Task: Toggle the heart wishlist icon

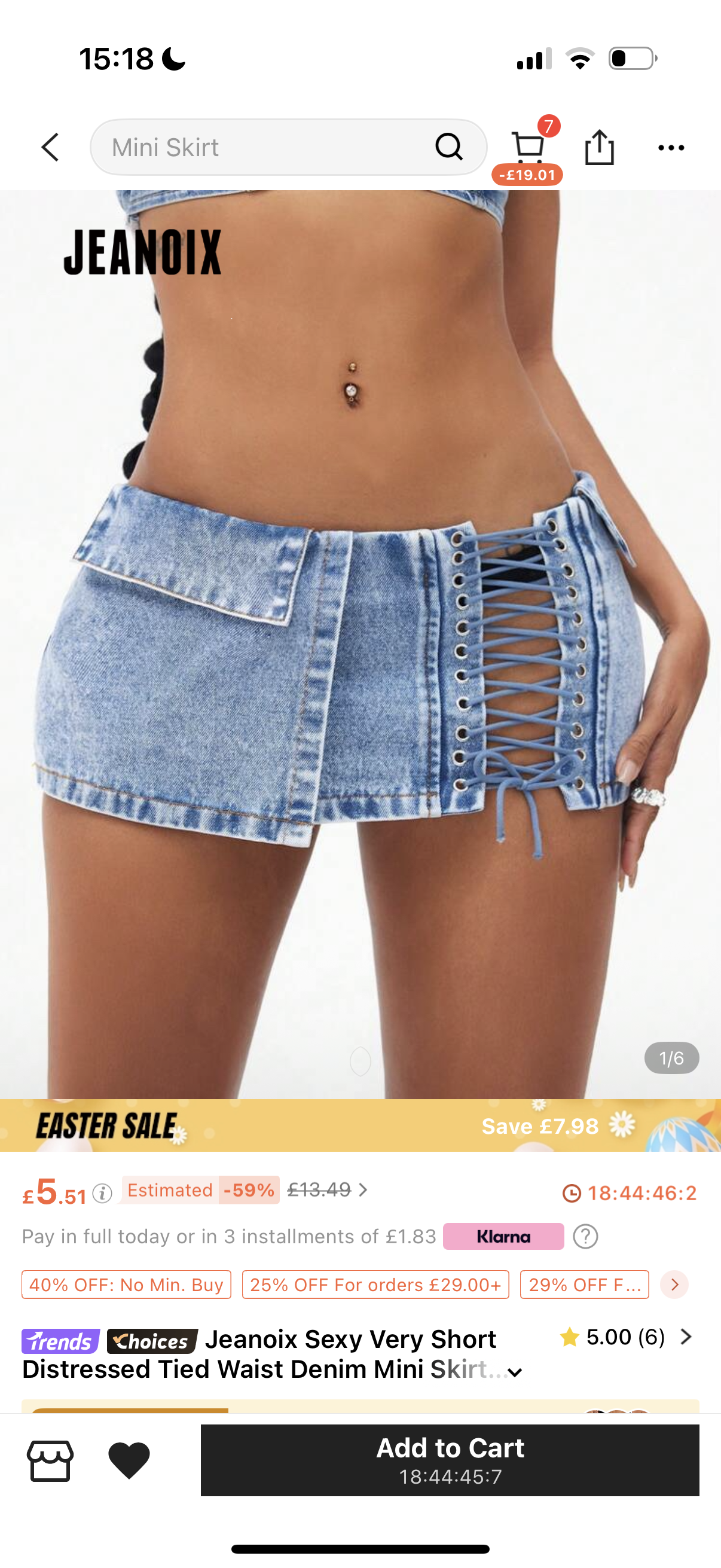Action: coord(129,1460)
